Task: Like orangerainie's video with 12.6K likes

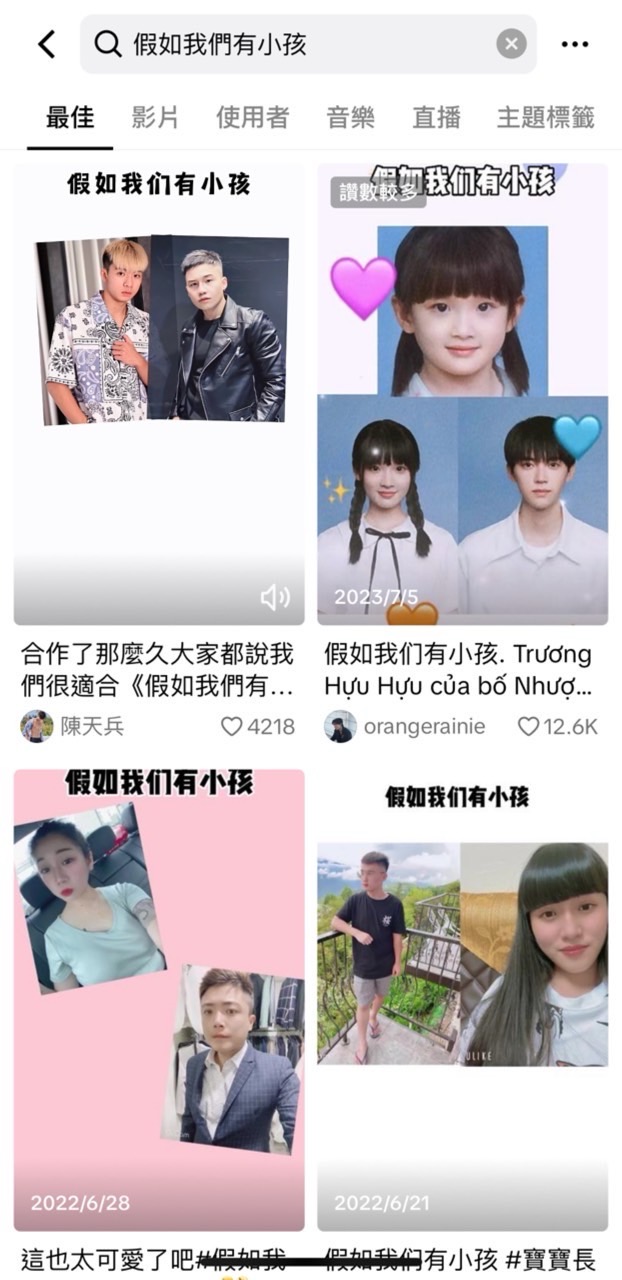Action: 528,727
